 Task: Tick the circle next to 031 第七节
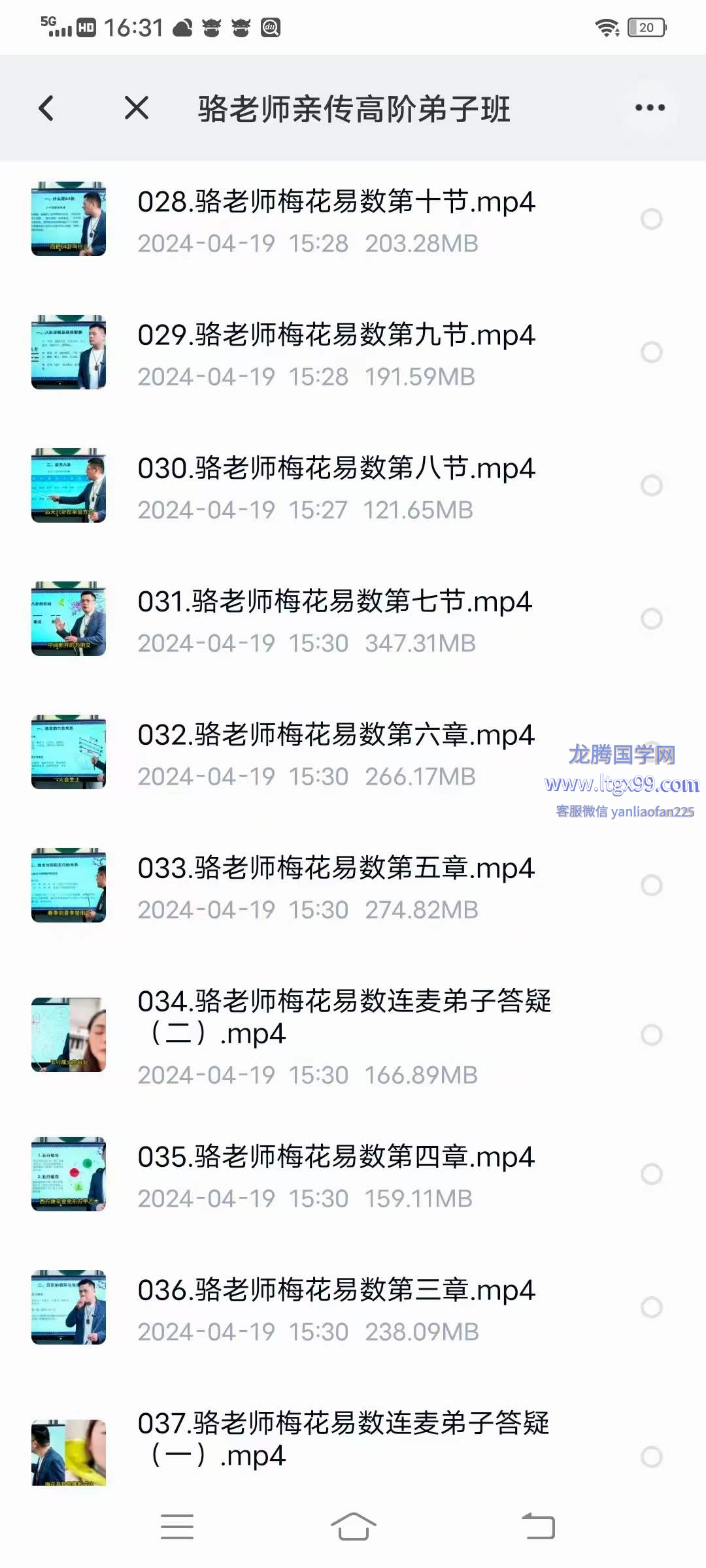[x=651, y=619]
